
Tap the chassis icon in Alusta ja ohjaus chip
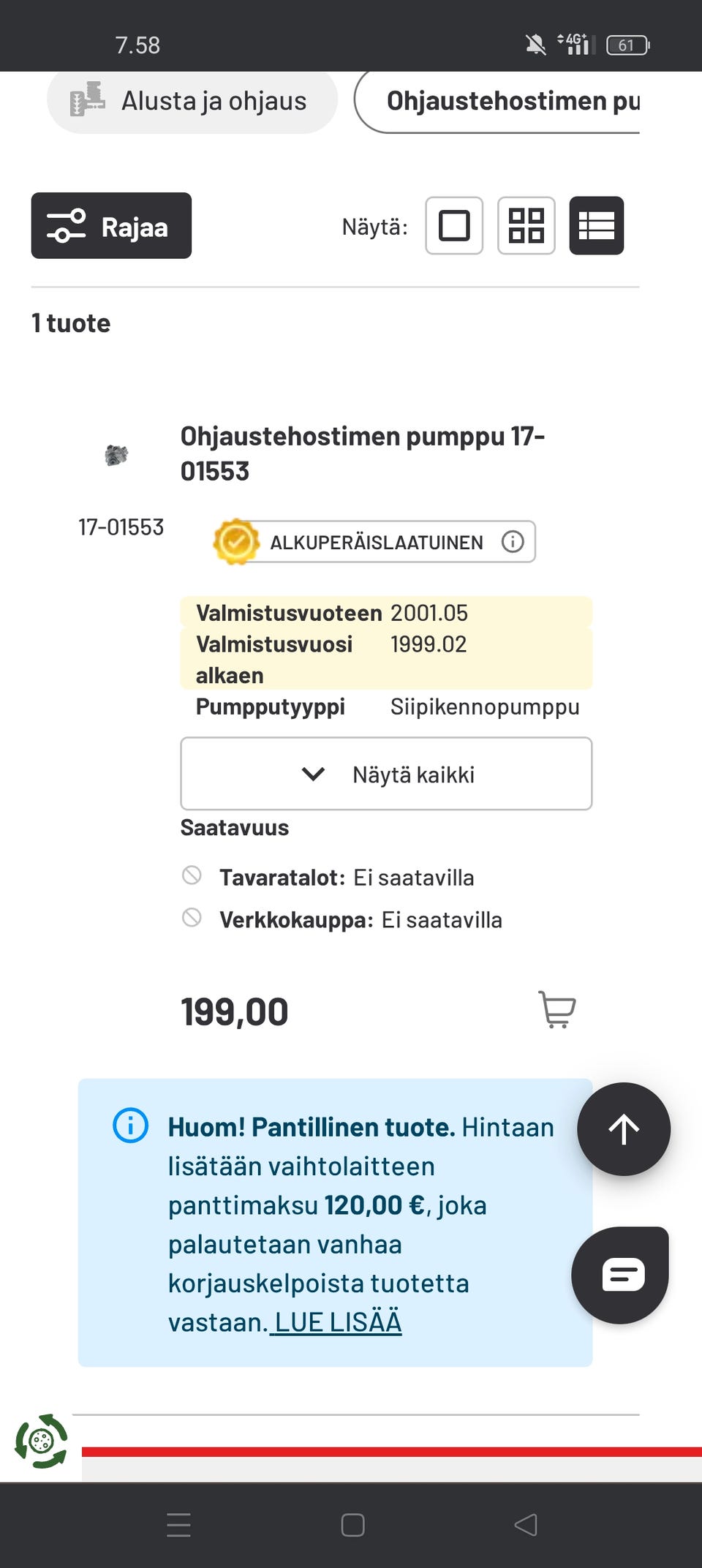click(89, 100)
